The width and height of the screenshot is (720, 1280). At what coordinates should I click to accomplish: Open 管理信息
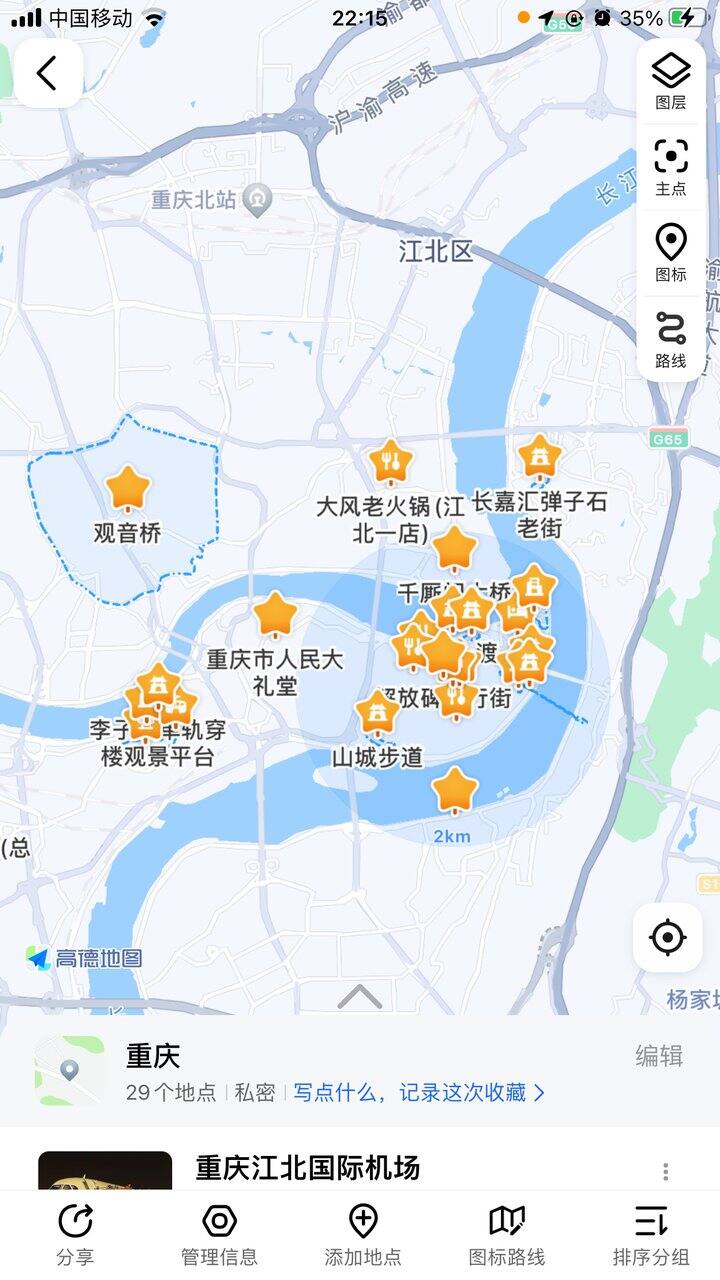coord(219,1235)
